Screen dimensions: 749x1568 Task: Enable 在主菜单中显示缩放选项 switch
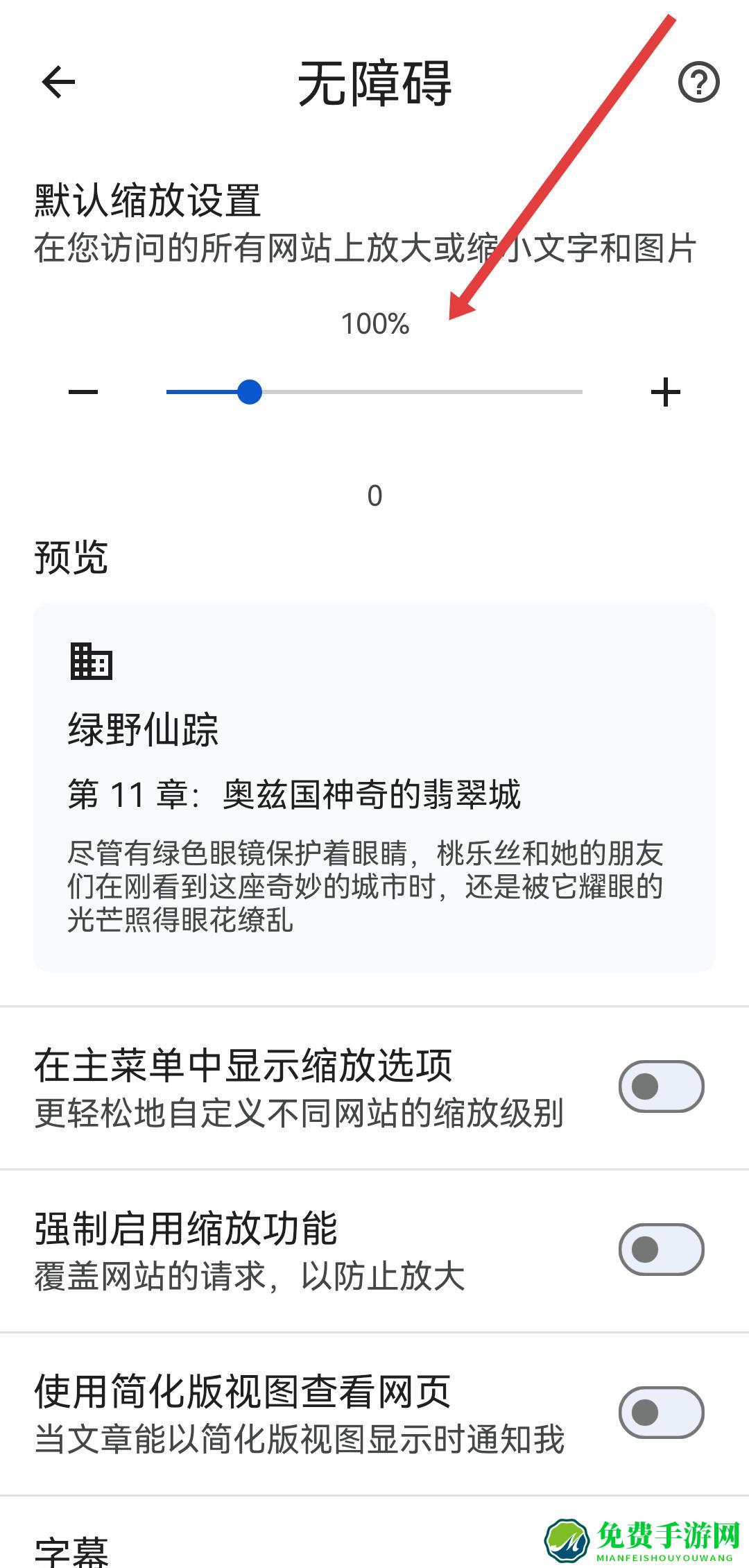(661, 1086)
